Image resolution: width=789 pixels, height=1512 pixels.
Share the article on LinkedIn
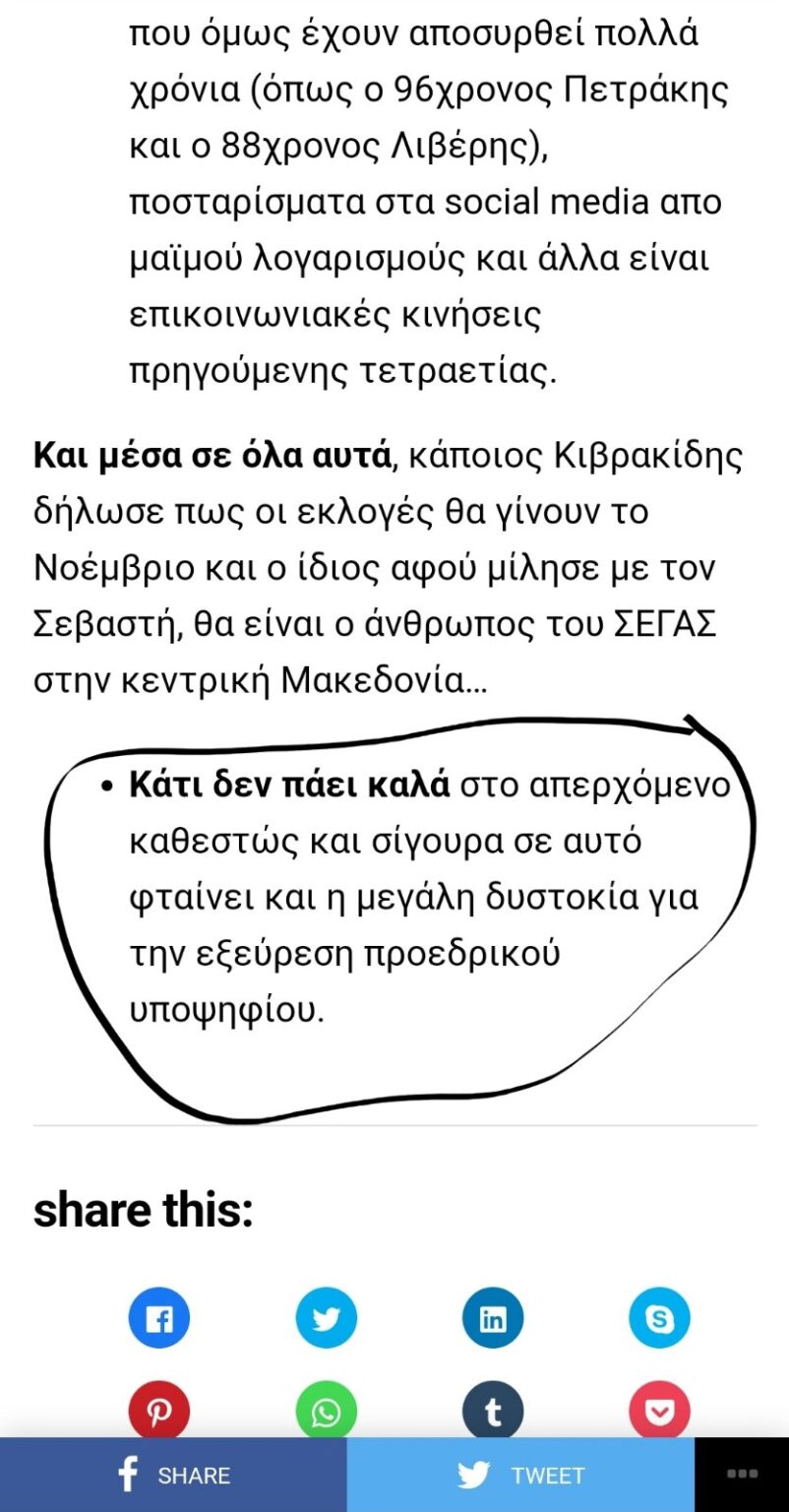point(493,1317)
